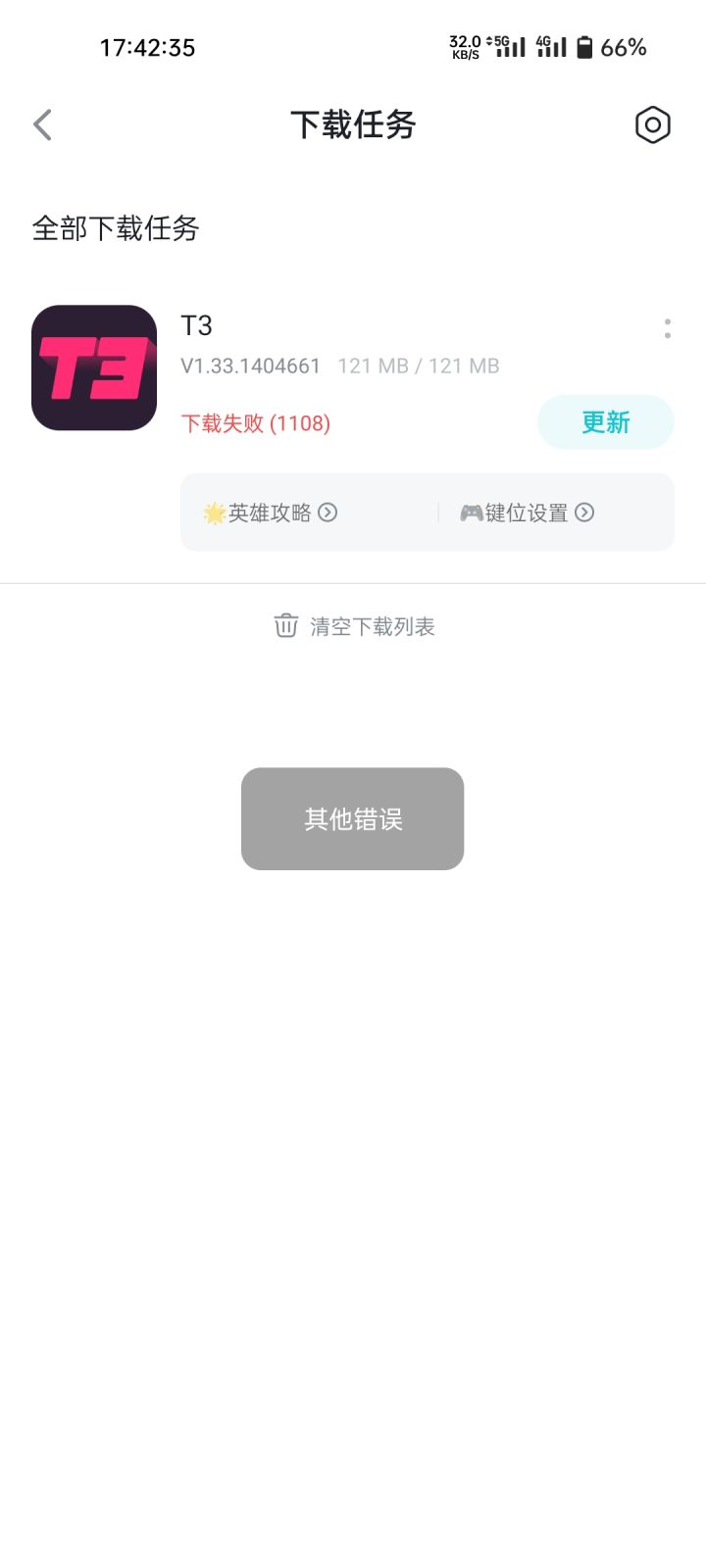
Task: Open the 英雄攻略 hero guide link
Action: pyautogui.click(x=273, y=512)
